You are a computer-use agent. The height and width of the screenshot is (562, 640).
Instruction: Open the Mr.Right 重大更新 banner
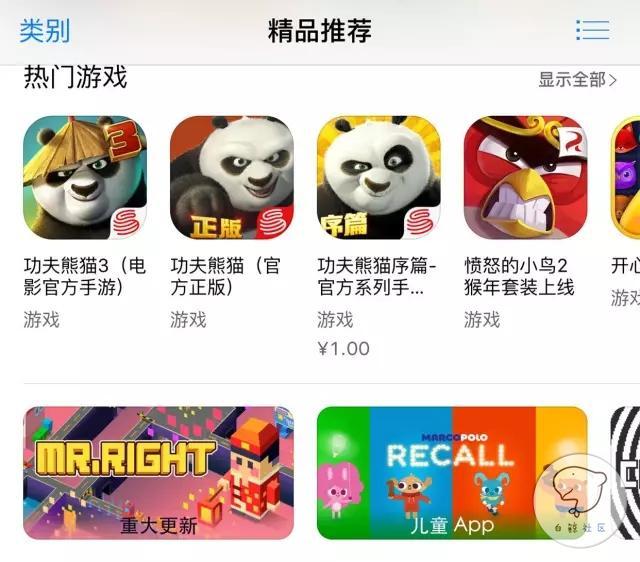[x=158, y=473]
